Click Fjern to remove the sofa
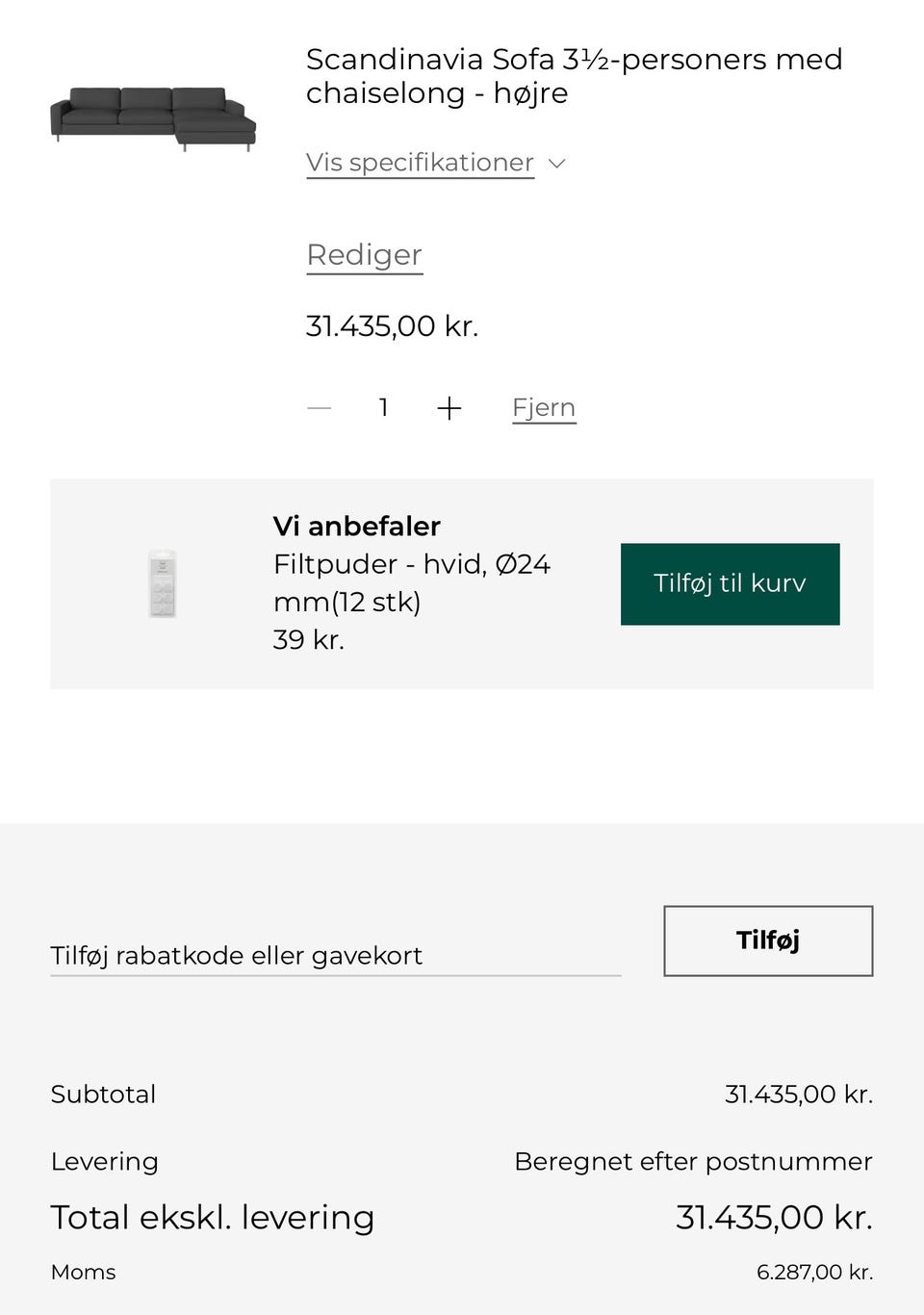This screenshot has width=924, height=1315. 544,407
